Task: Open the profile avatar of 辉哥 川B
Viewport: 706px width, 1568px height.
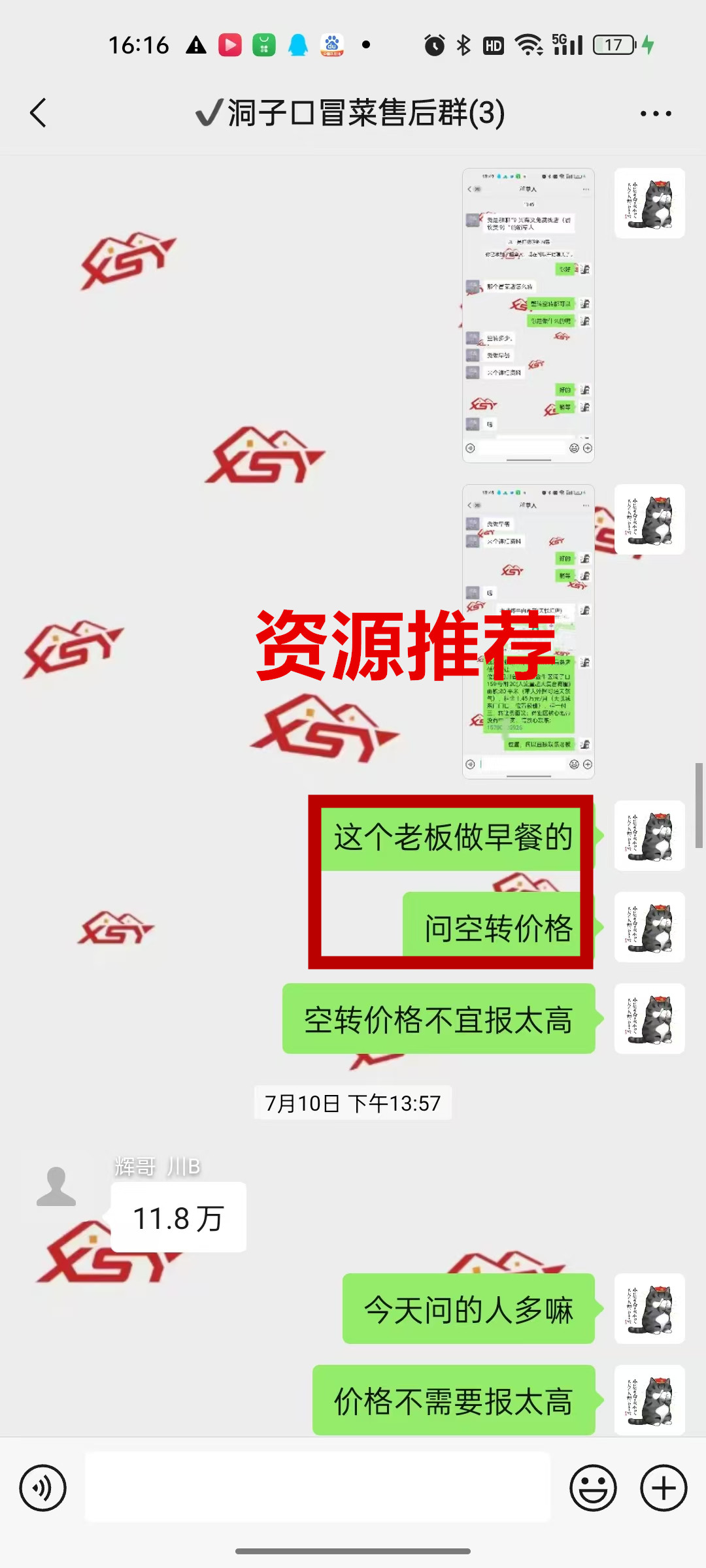Action: click(56, 1186)
